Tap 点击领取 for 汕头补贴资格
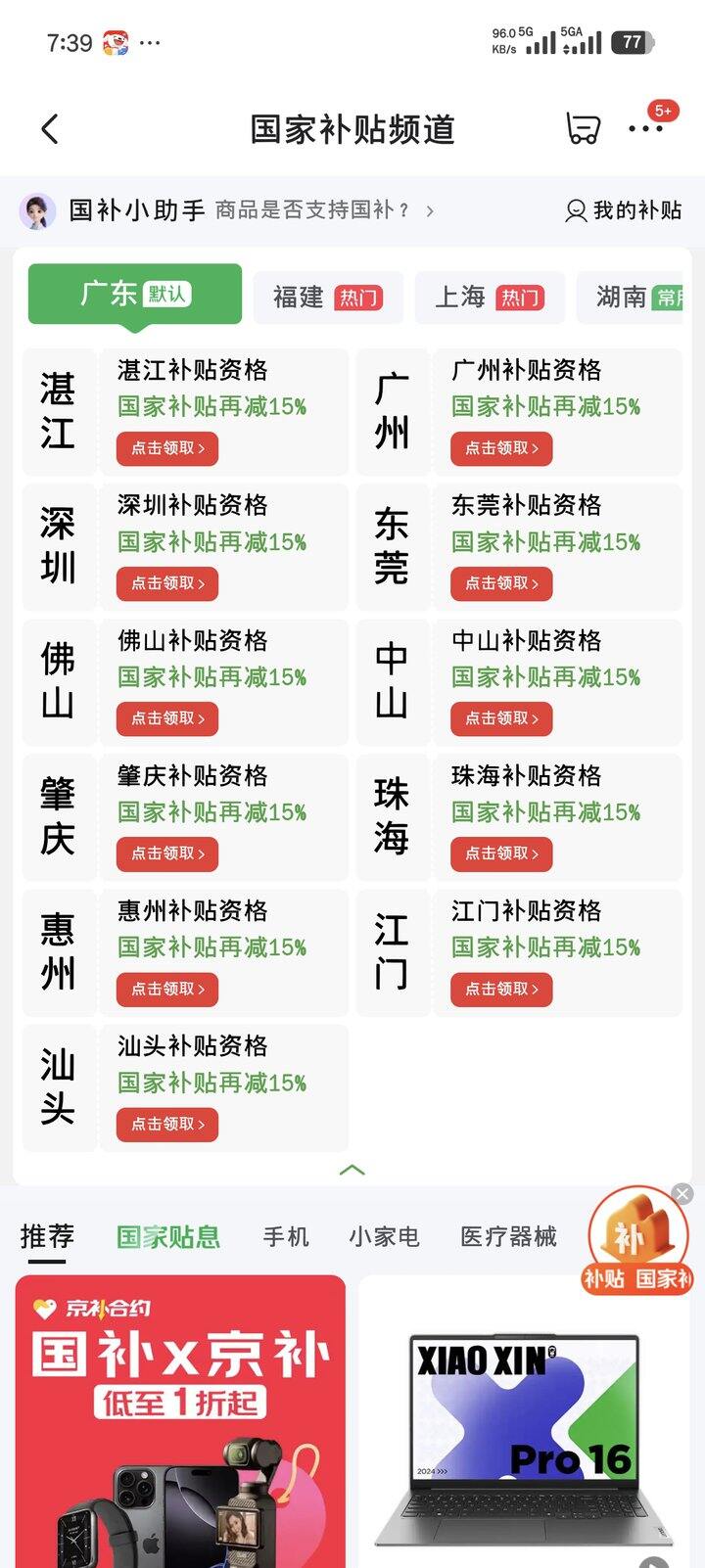The image size is (705, 1568). point(167,1124)
